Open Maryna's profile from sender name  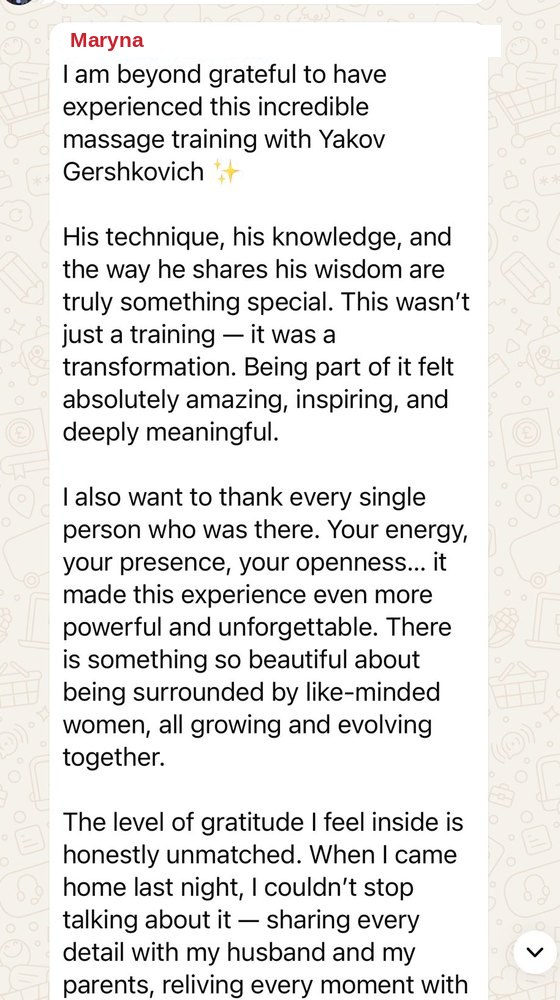pos(107,40)
